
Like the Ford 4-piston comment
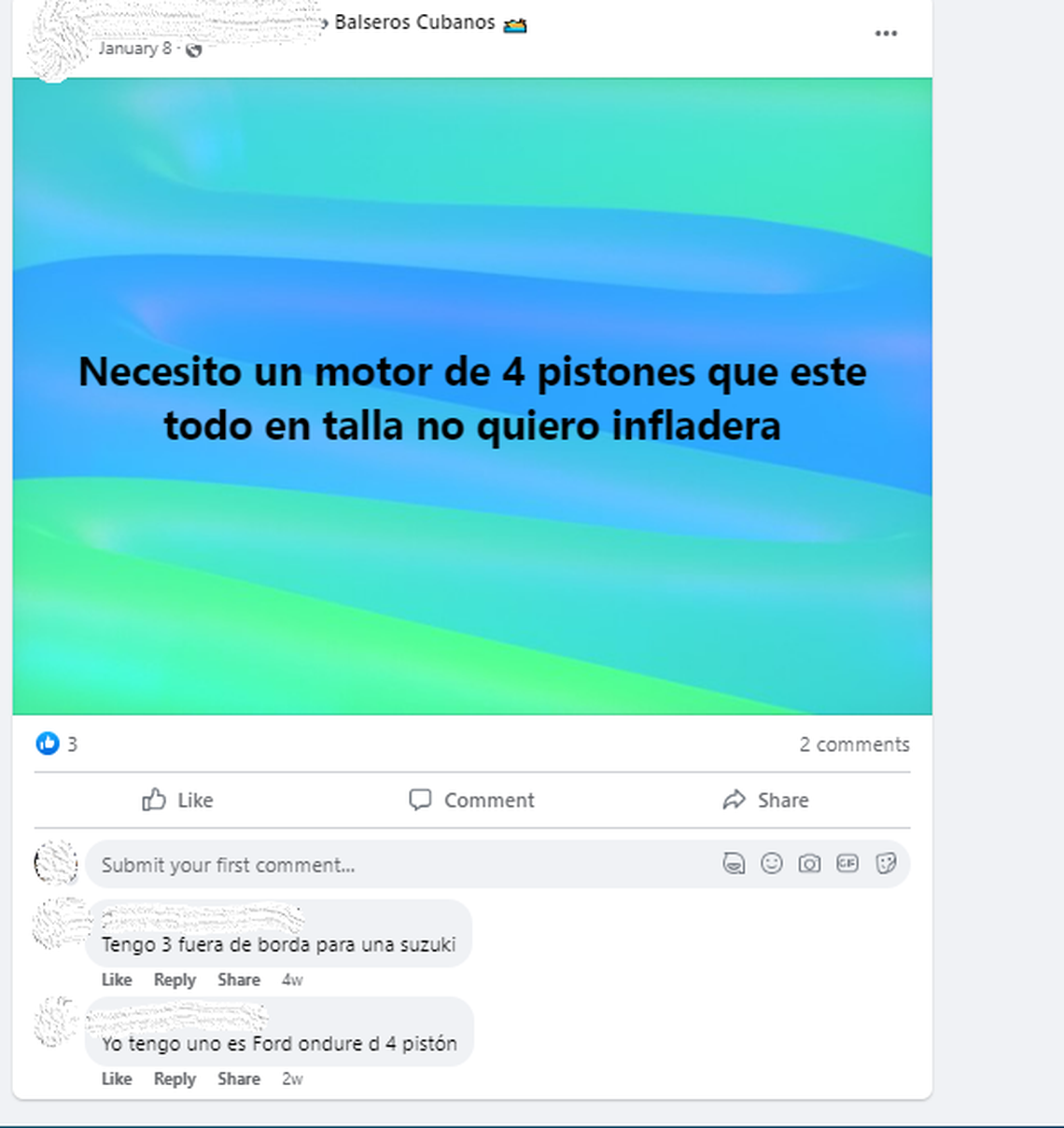click(x=116, y=1079)
